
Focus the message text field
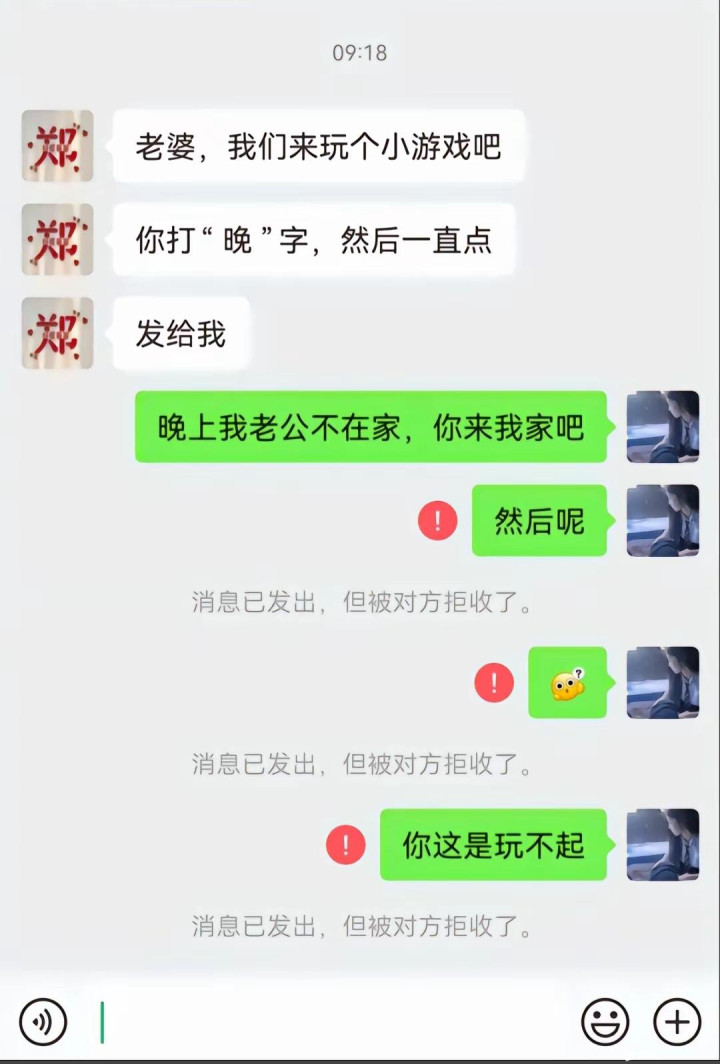(330, 1022)
